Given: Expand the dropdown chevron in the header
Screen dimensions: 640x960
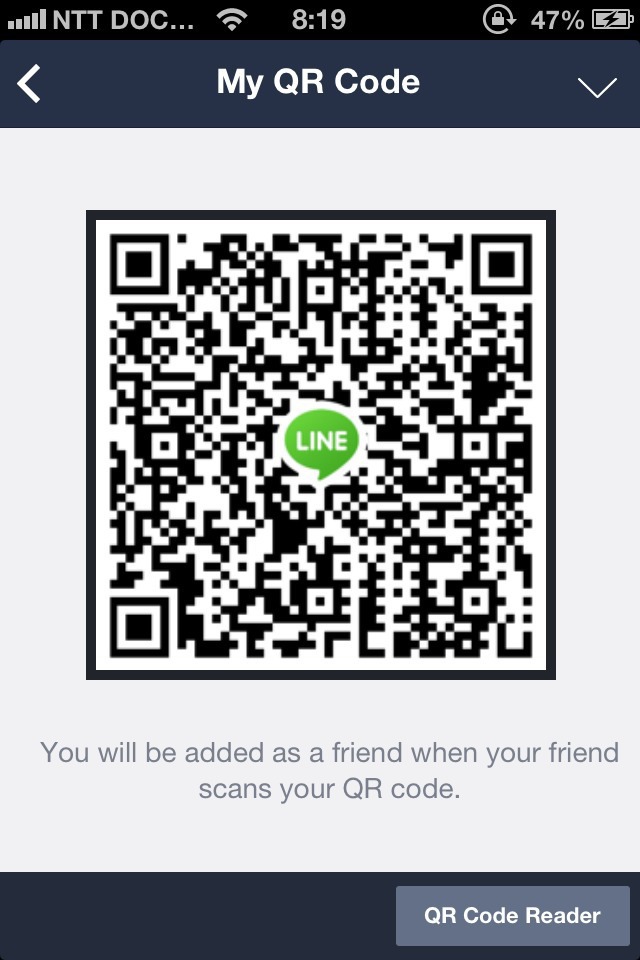Looking at the screenshot, I should 597,87.
